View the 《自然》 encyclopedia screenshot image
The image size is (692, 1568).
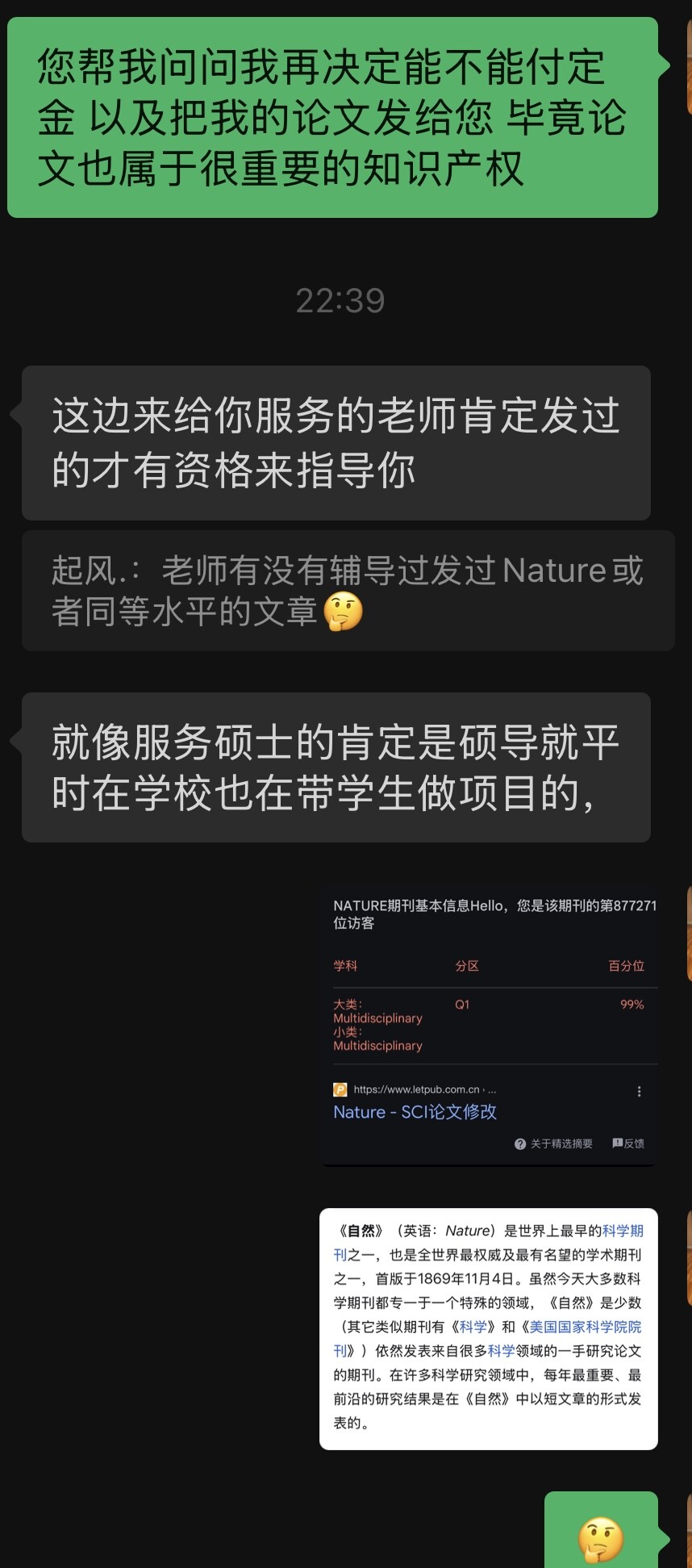pyautogui.click(x=489, y=1328)
